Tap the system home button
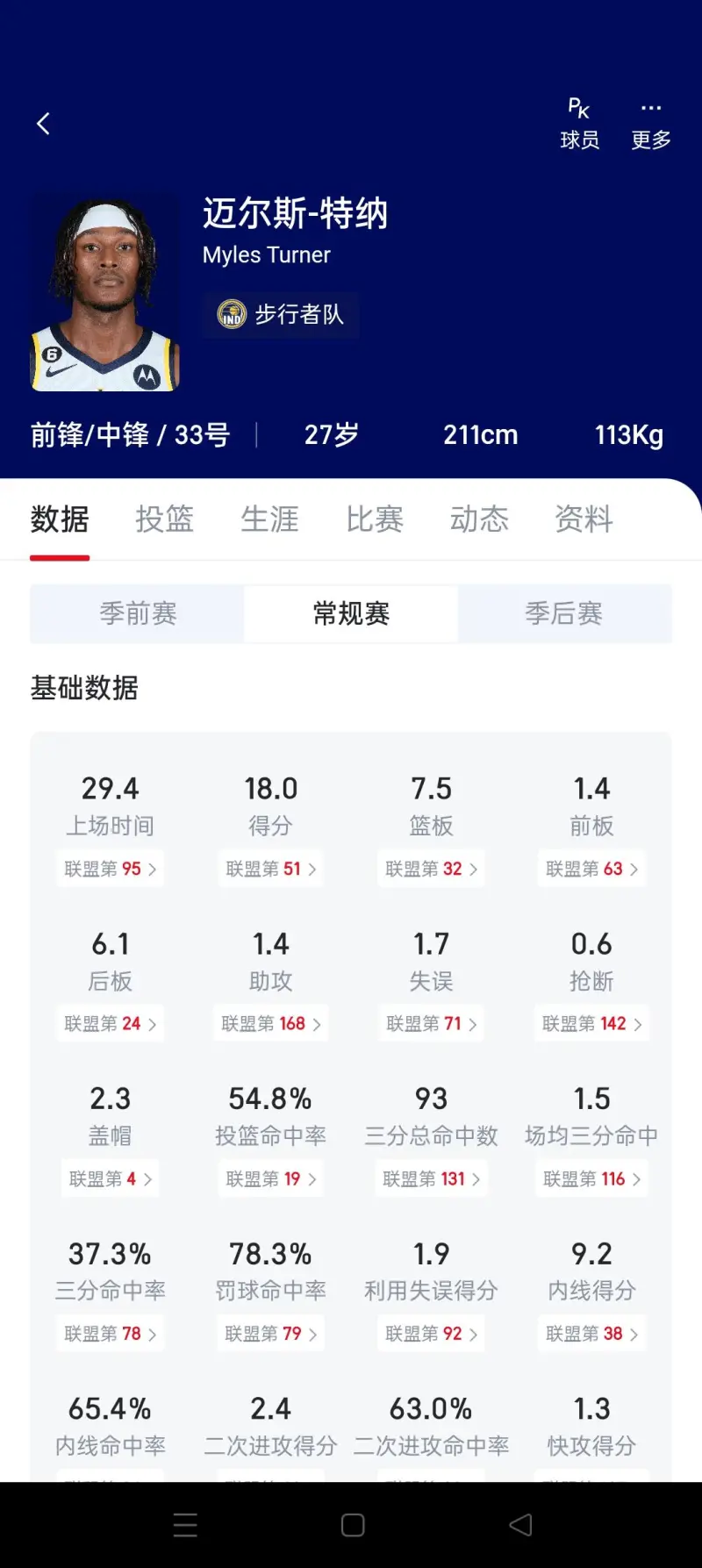Viewport: 702px width, 1568px height. (353, 1525)
